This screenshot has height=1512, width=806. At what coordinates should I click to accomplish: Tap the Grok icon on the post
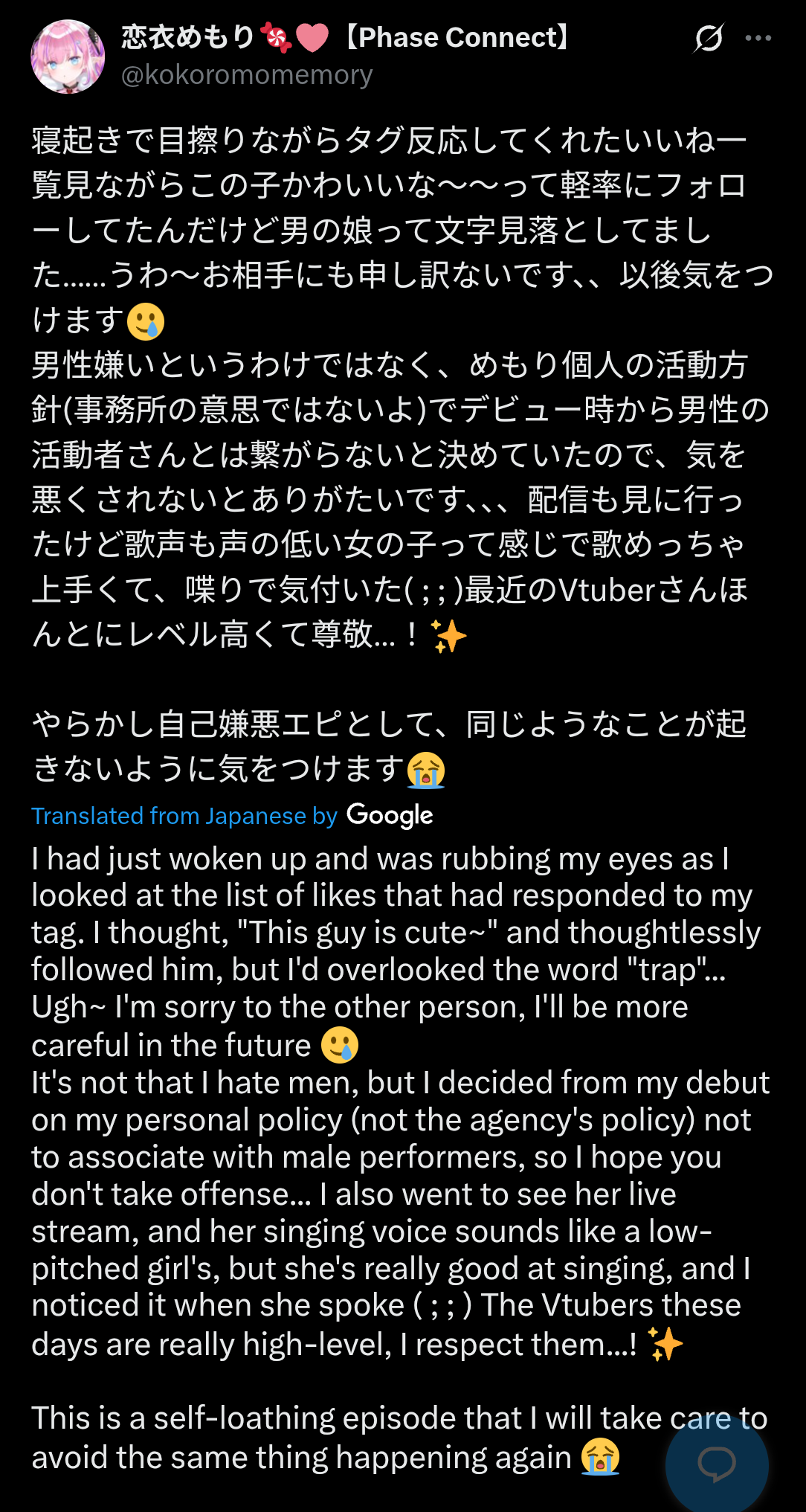(708, 38)
